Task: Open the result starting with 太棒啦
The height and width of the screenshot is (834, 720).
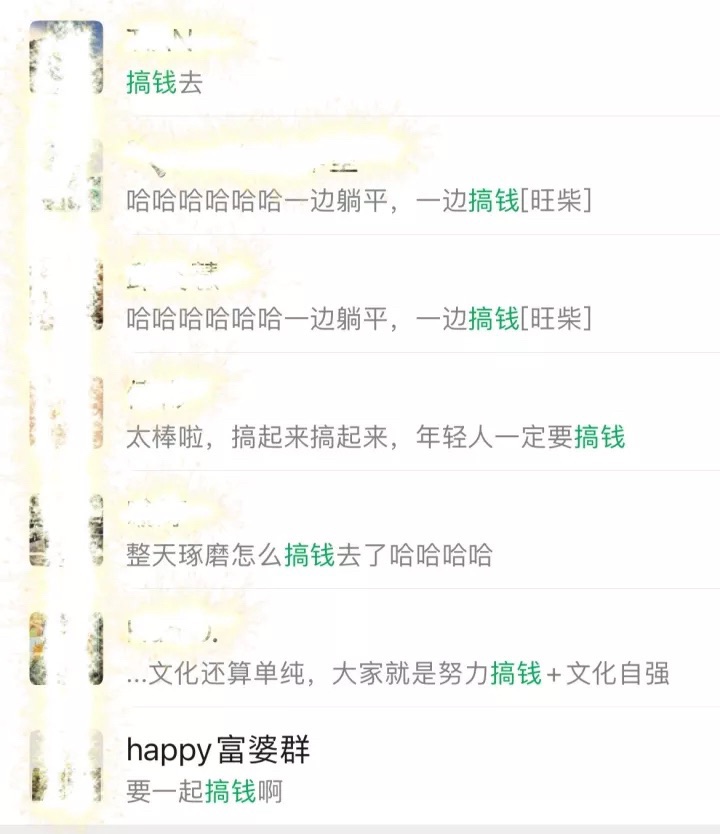Action: (400, 416)
